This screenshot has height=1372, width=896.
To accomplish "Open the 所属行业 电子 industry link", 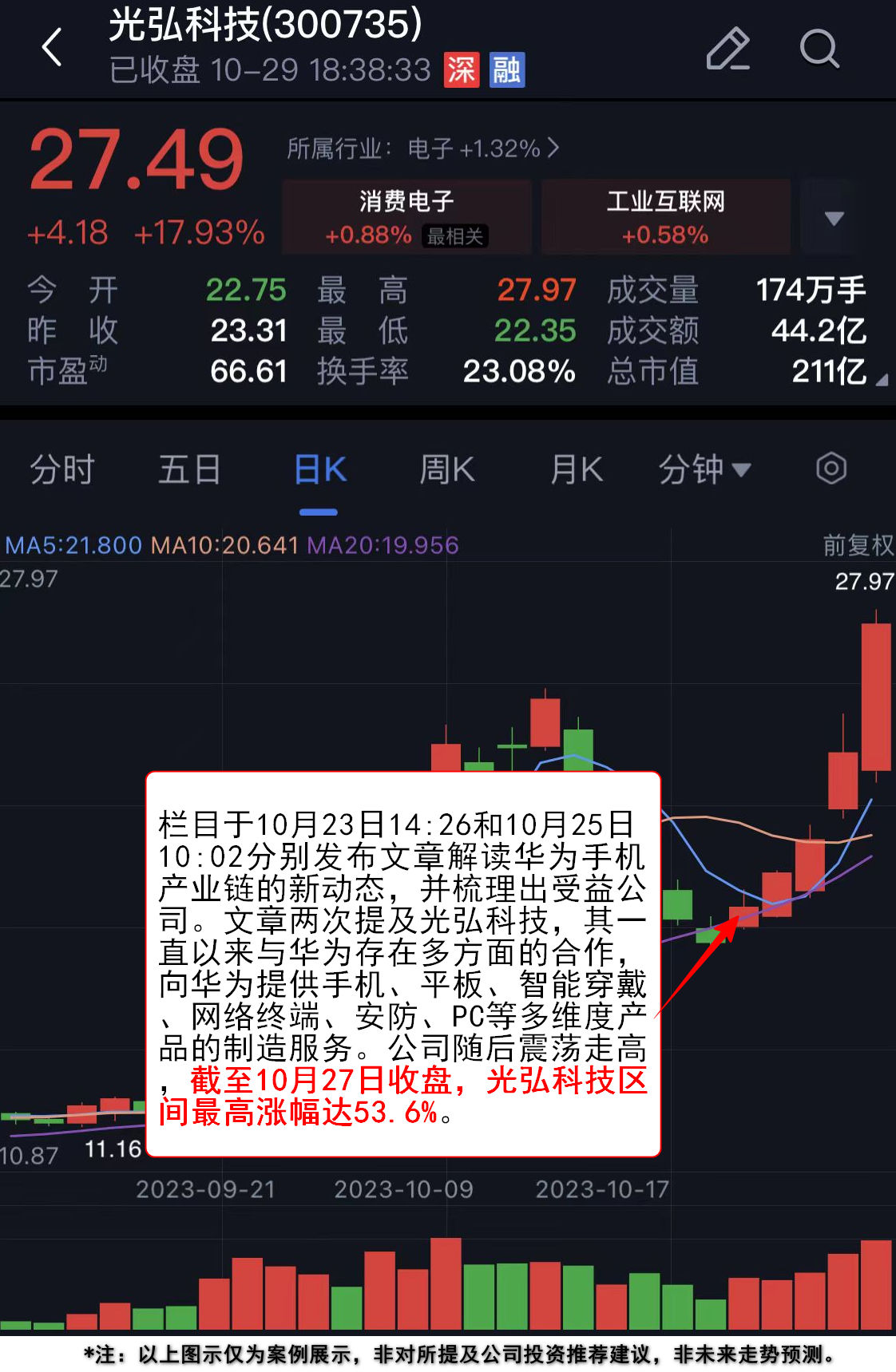I will coord(423,148).
